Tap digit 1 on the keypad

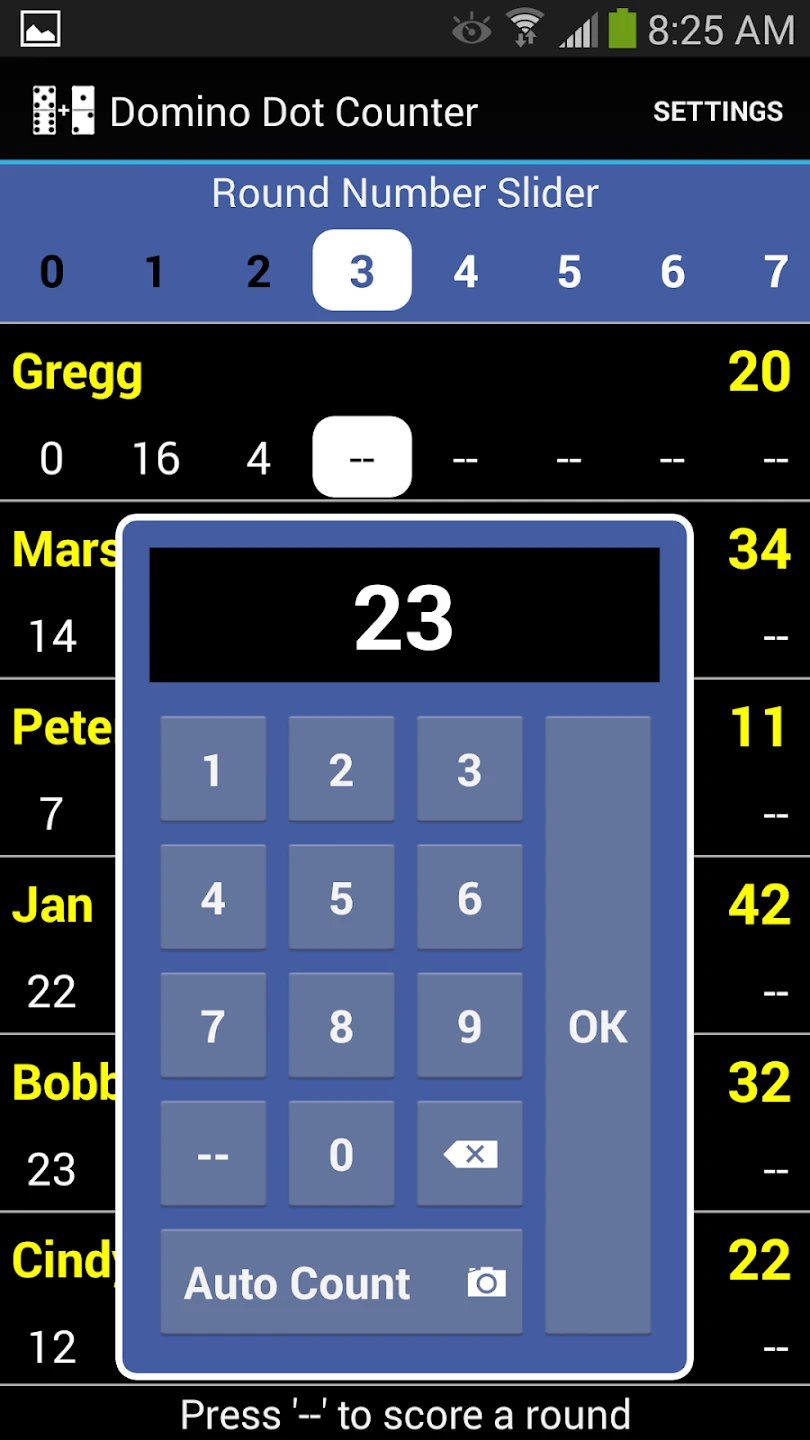coord(213,769)
